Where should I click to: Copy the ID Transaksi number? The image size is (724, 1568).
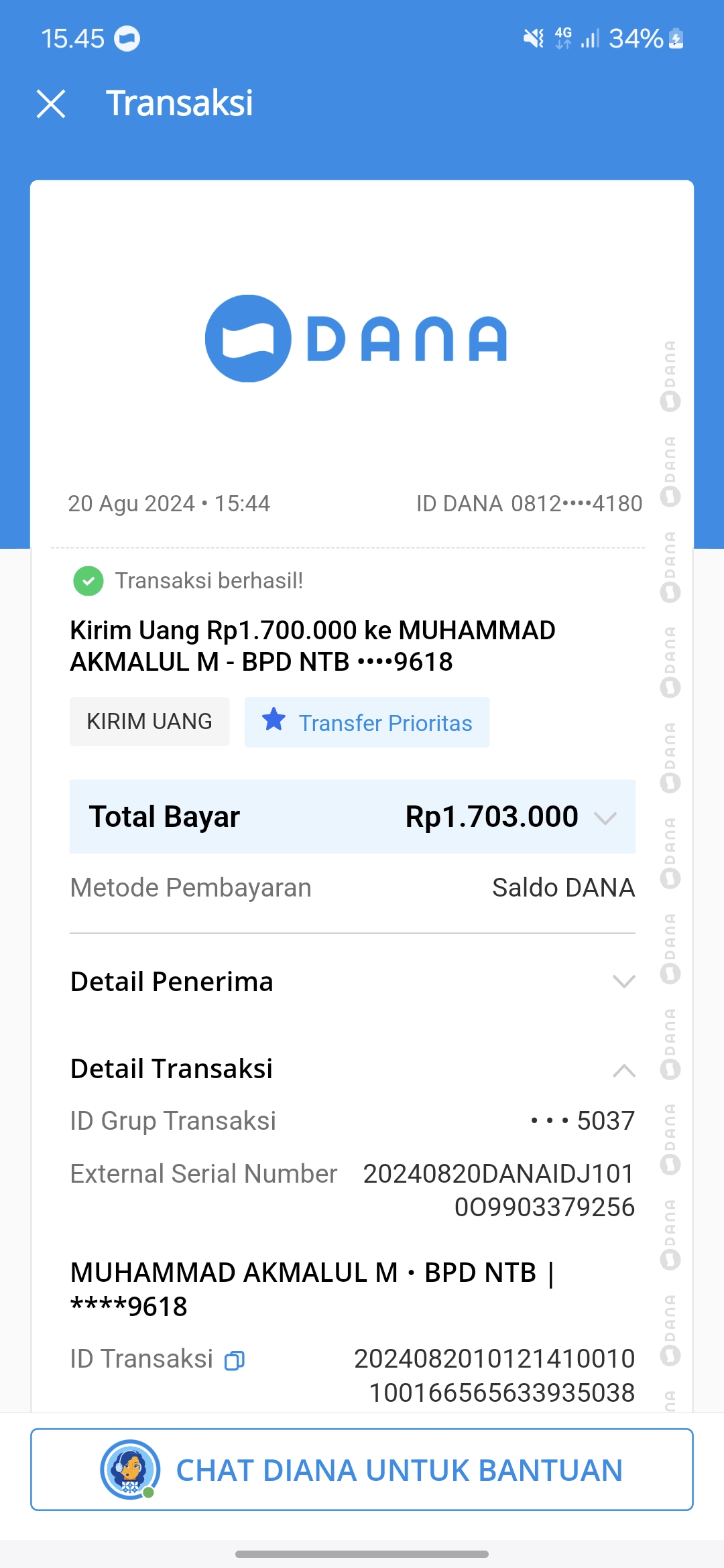[x=234, y=1360]
